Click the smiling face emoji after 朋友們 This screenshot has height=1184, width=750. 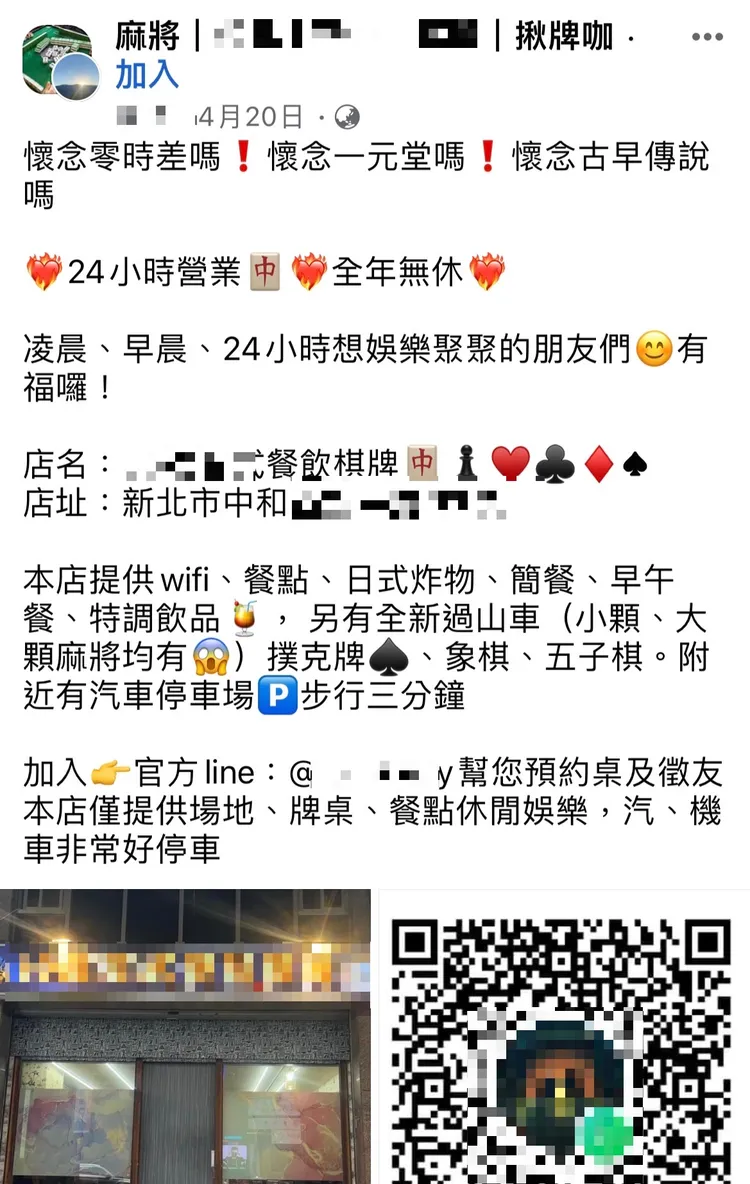coord(654,349)
